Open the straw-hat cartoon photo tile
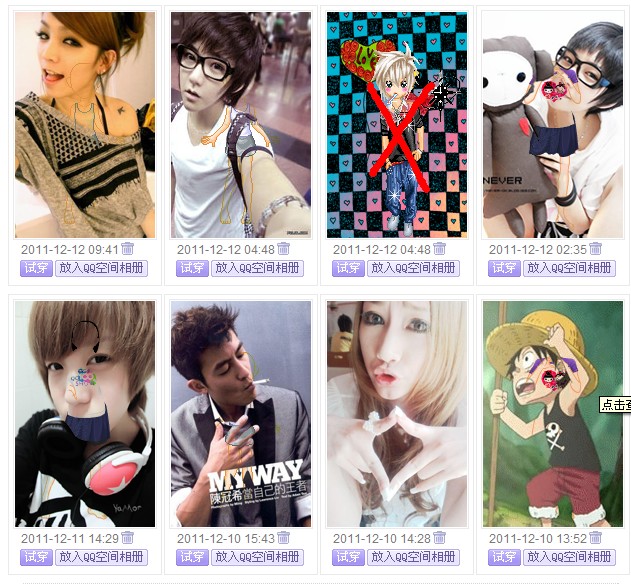 (x=553, y=414)
